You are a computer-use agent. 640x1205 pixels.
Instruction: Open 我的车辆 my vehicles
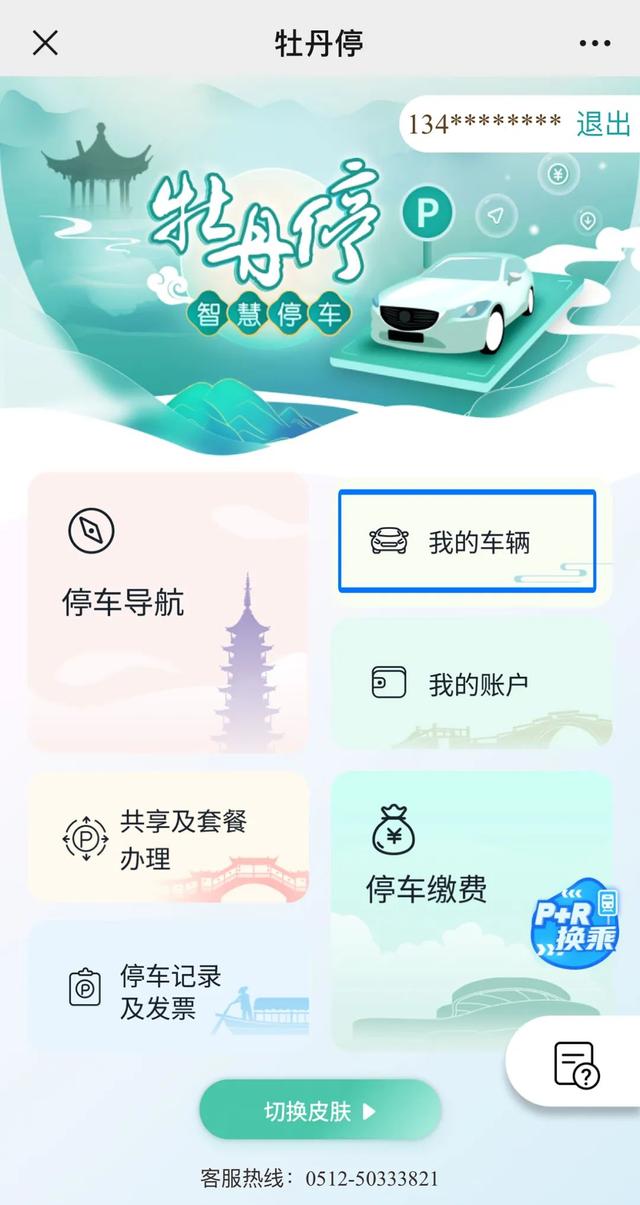pos(467,542)
